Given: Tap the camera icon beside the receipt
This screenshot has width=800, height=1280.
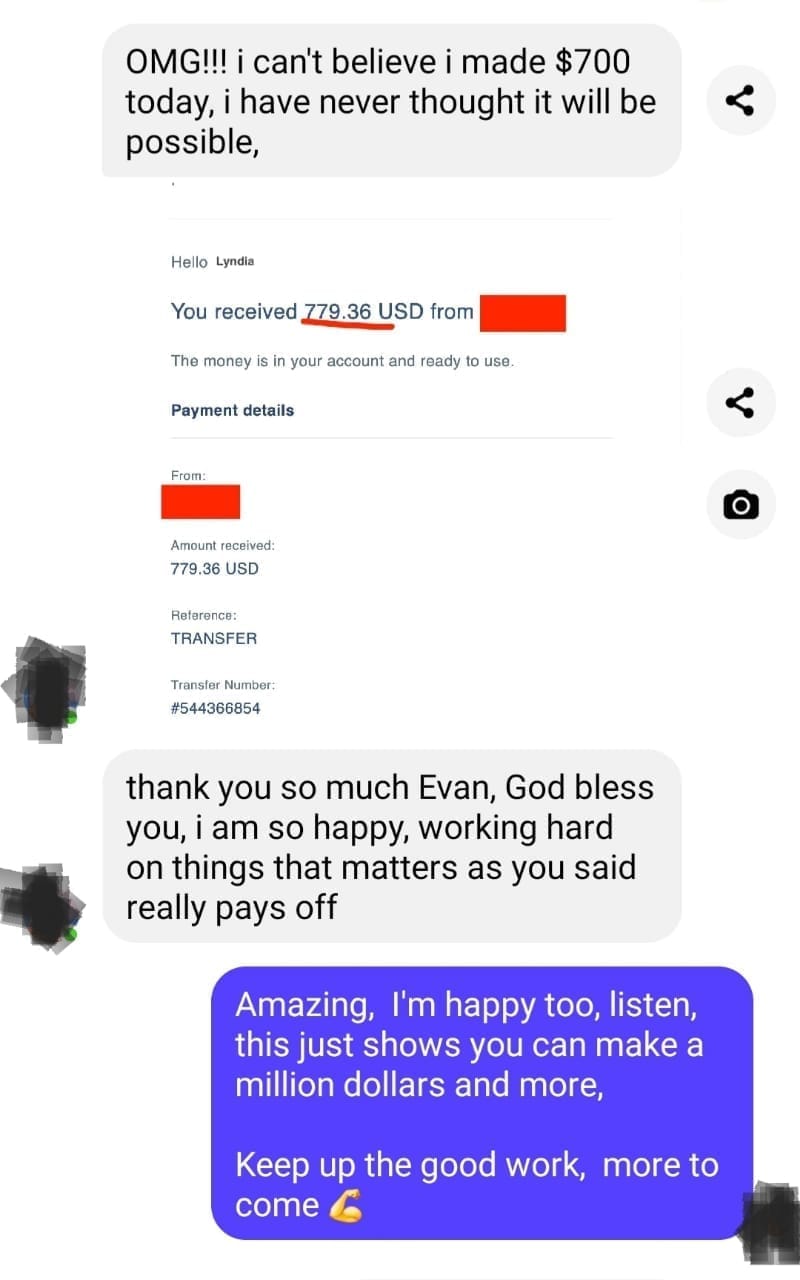Looking at the screenshot, I should [741, 505].
